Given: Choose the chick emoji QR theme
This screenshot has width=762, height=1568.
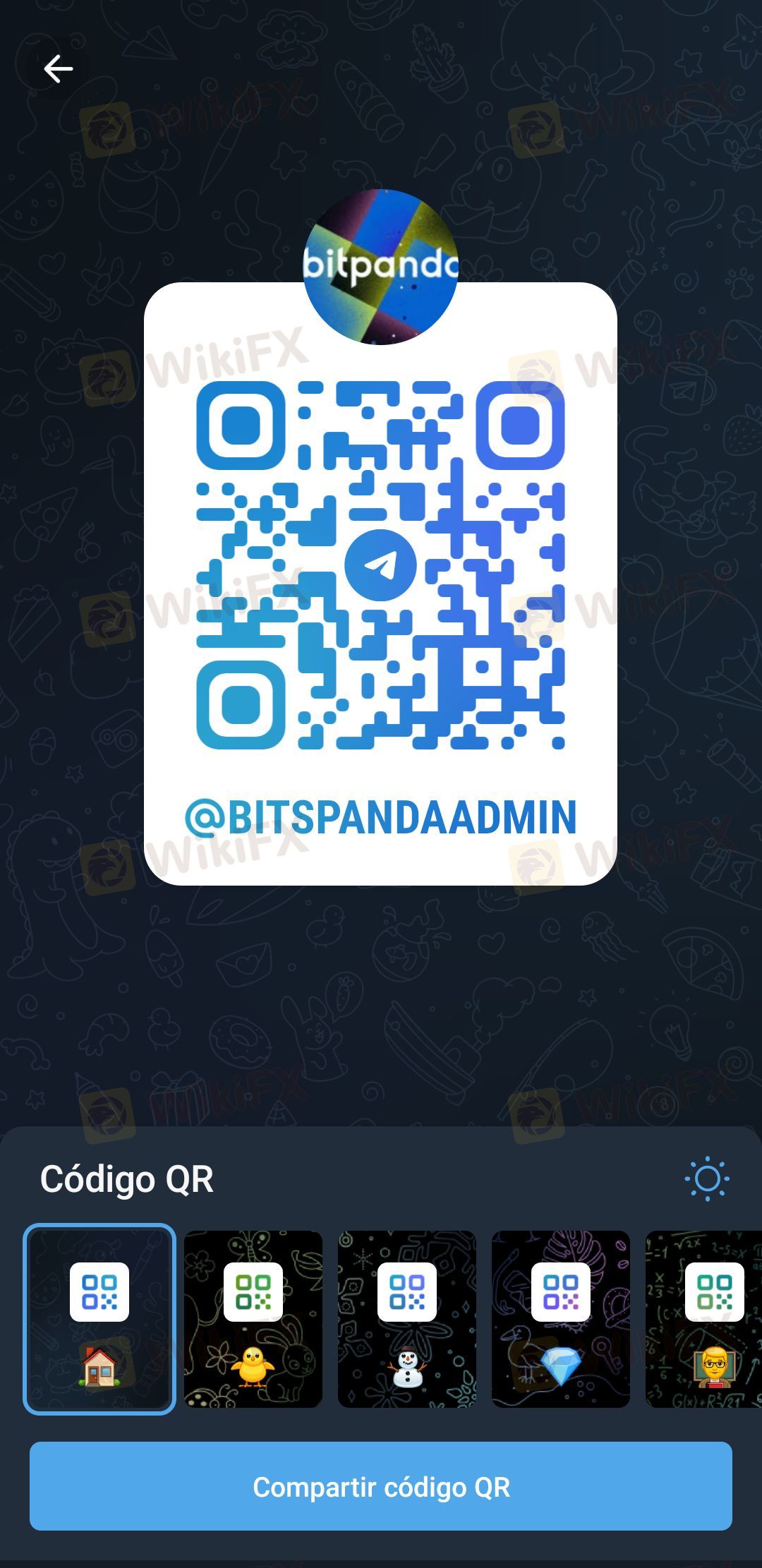Looking at the screenshot, I should pyautogui.click(x=253, y=1319).
